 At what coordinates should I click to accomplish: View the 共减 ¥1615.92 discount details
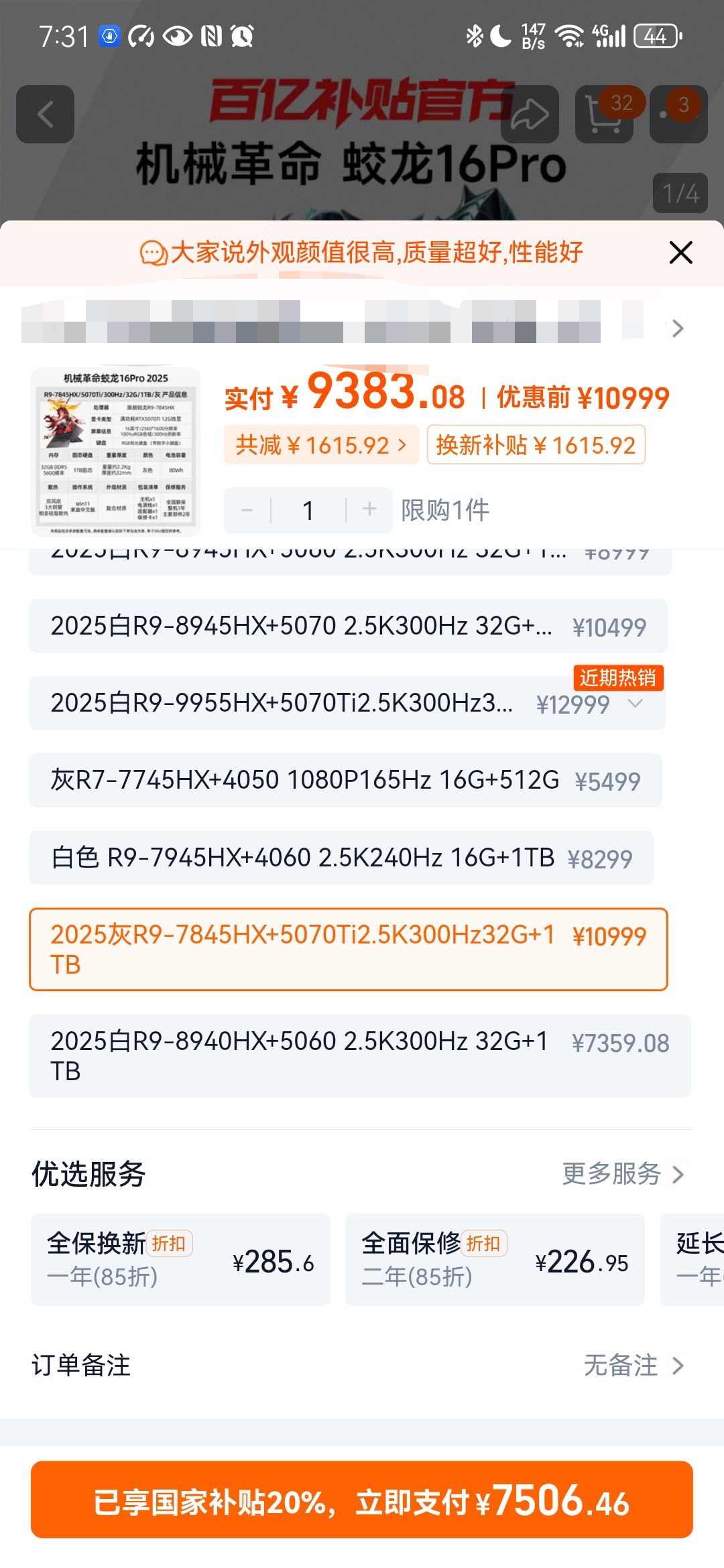click(321, 445)
